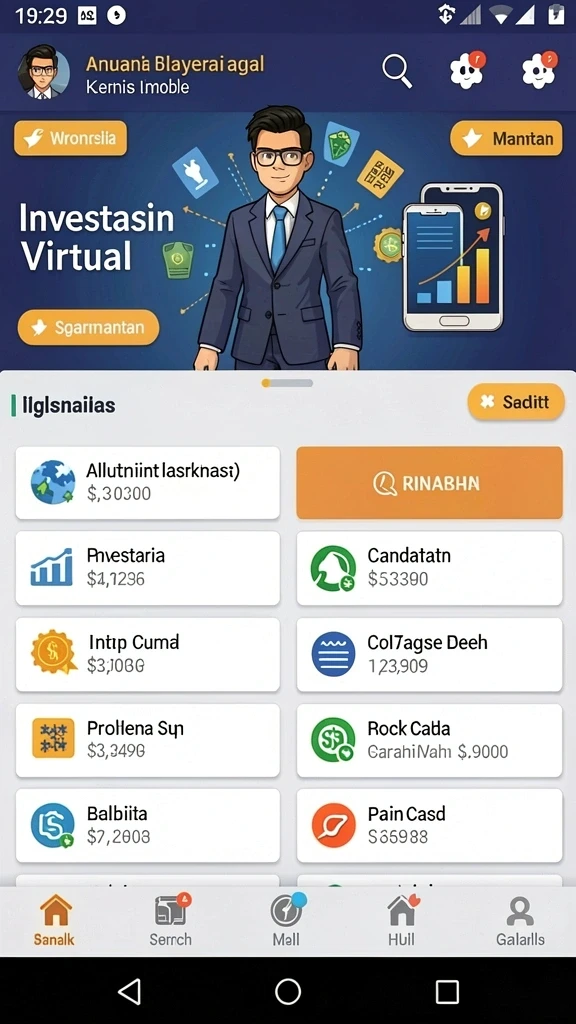Go back with the system back button
The width and height of the screenshot is (576, 1024).
point(129,991)
